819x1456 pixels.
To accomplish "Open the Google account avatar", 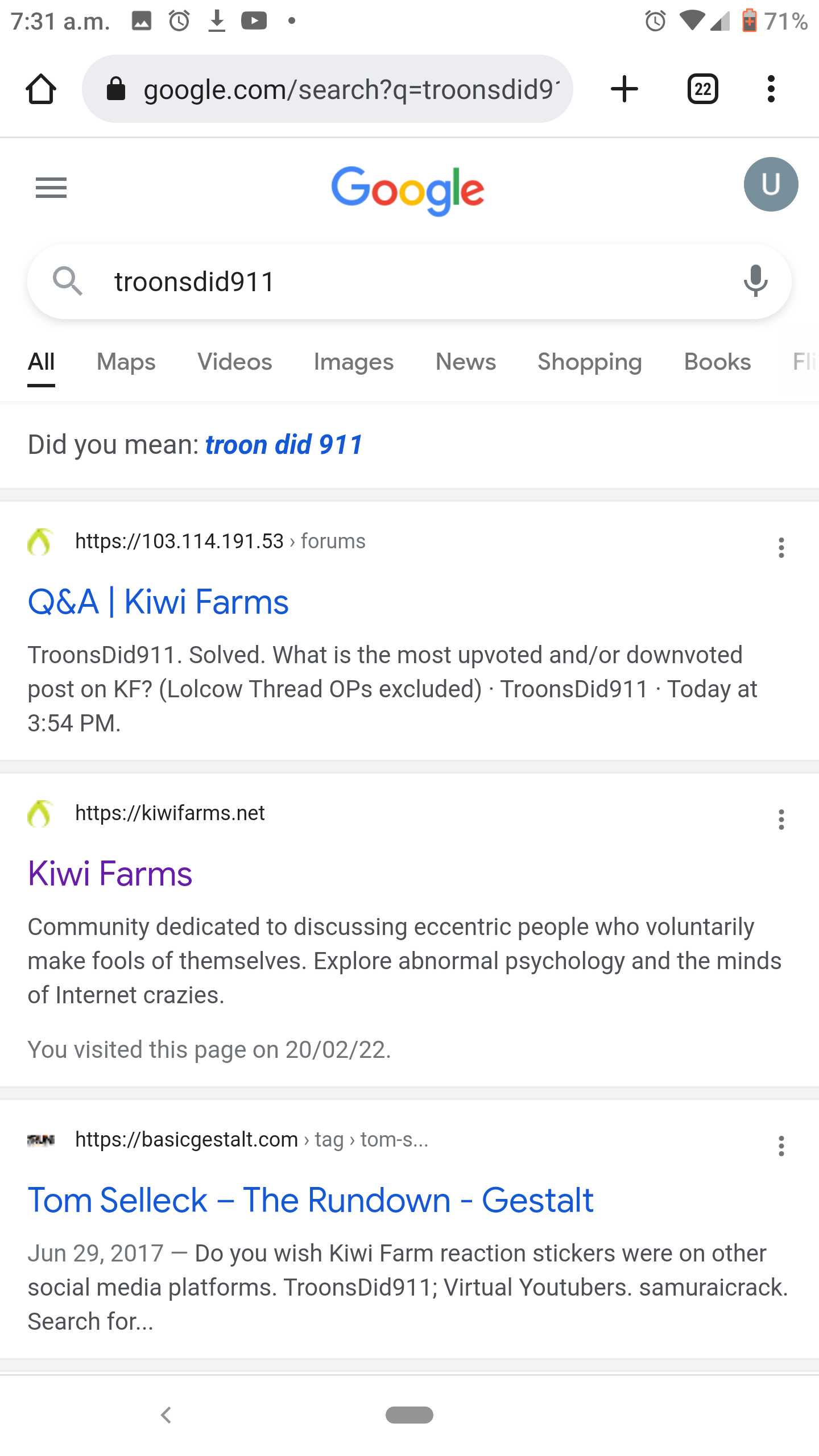I will [771, 184].
